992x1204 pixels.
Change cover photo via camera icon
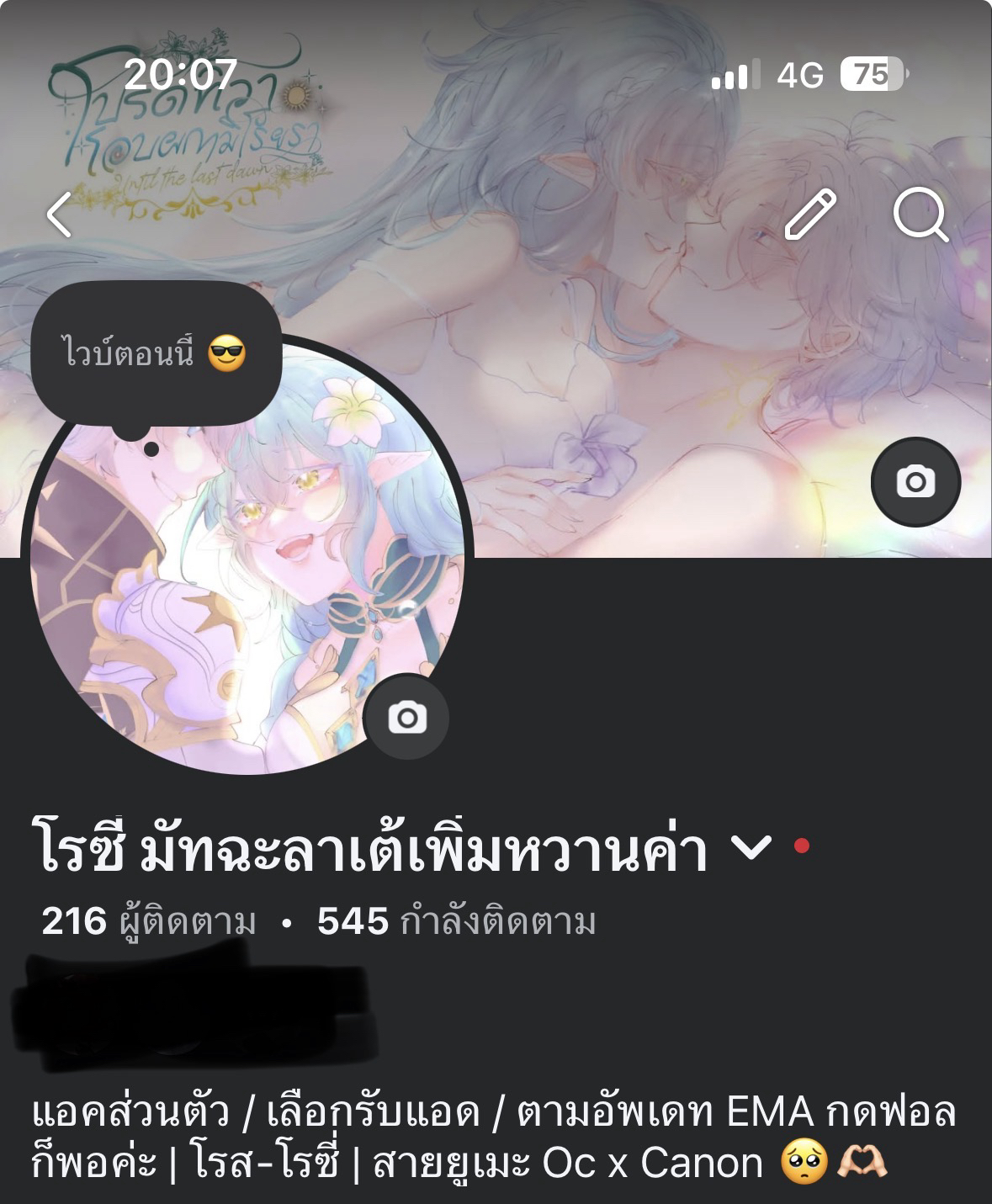click(915, 481)
